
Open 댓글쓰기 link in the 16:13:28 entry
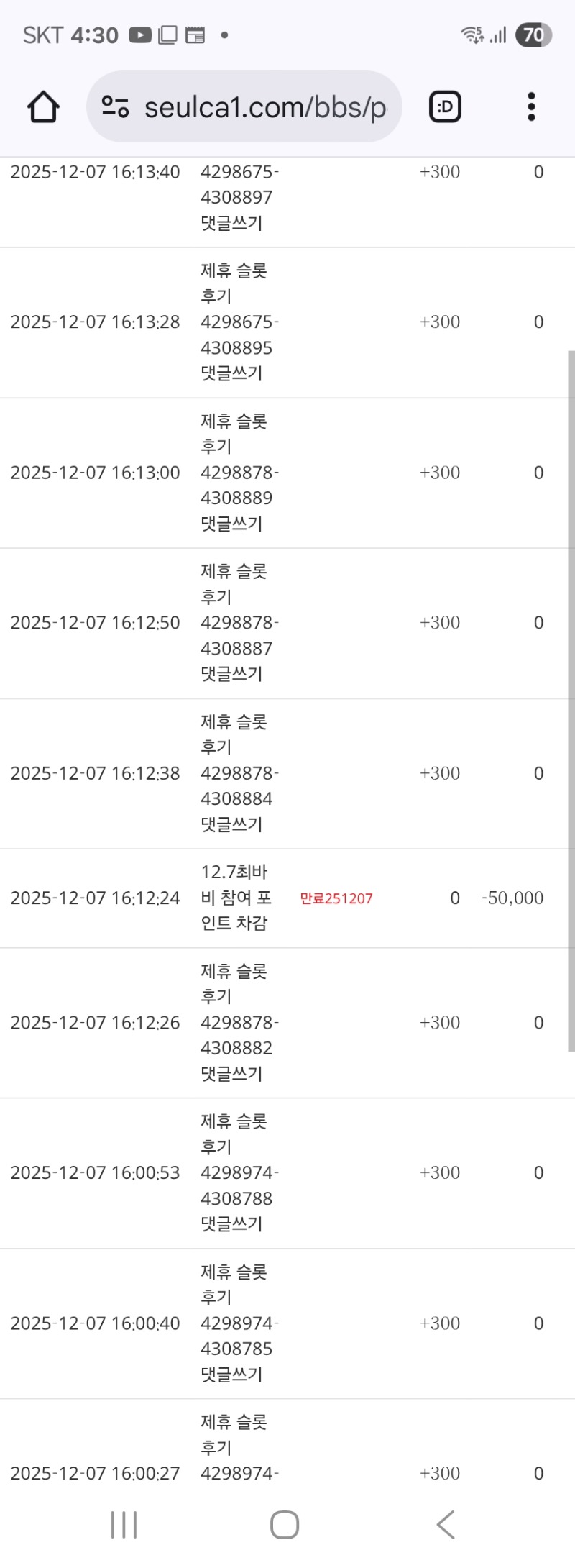233,373
